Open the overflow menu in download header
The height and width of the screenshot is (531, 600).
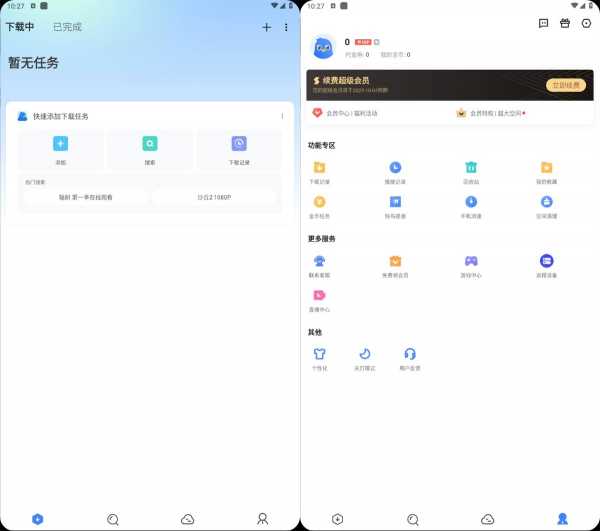(286, 28)
